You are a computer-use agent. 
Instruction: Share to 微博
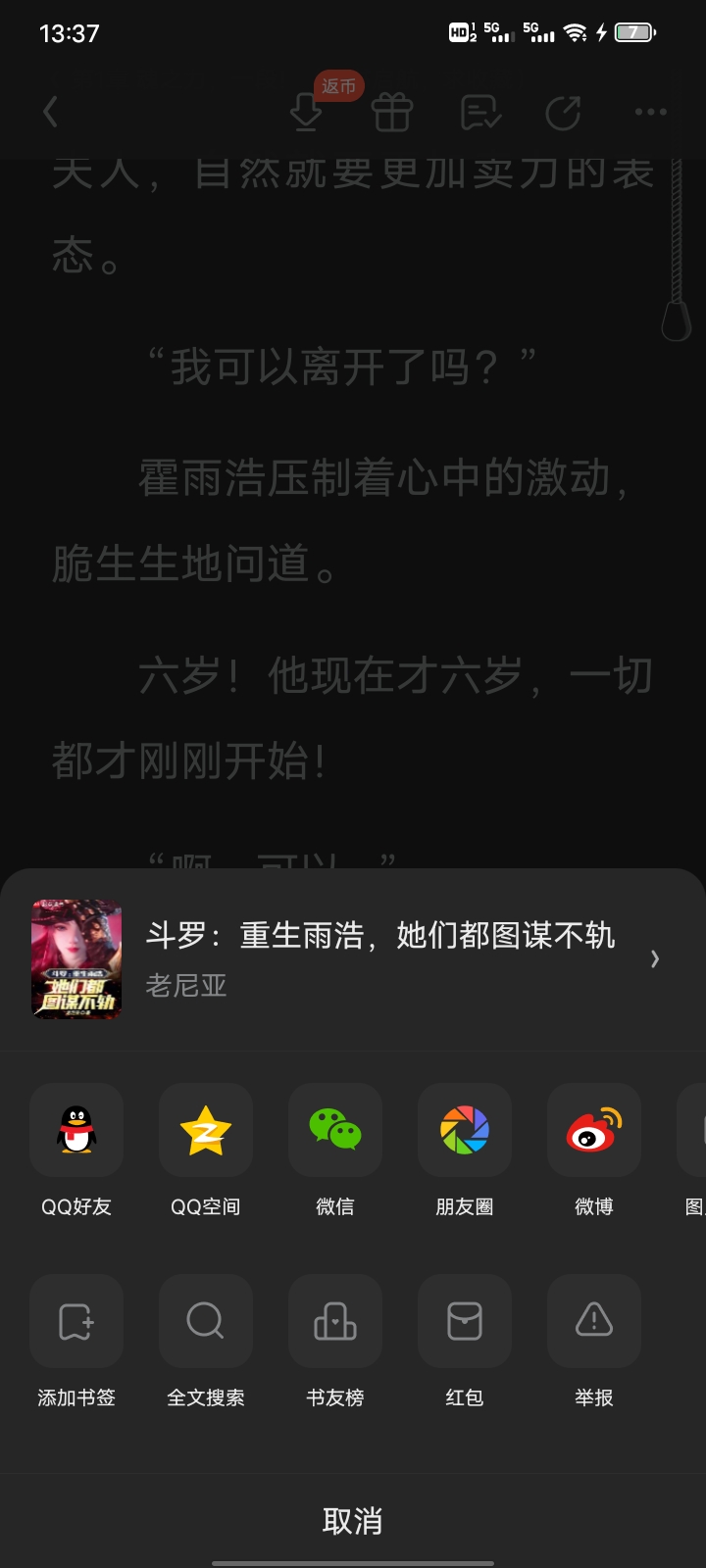(x=594, y=1130)
